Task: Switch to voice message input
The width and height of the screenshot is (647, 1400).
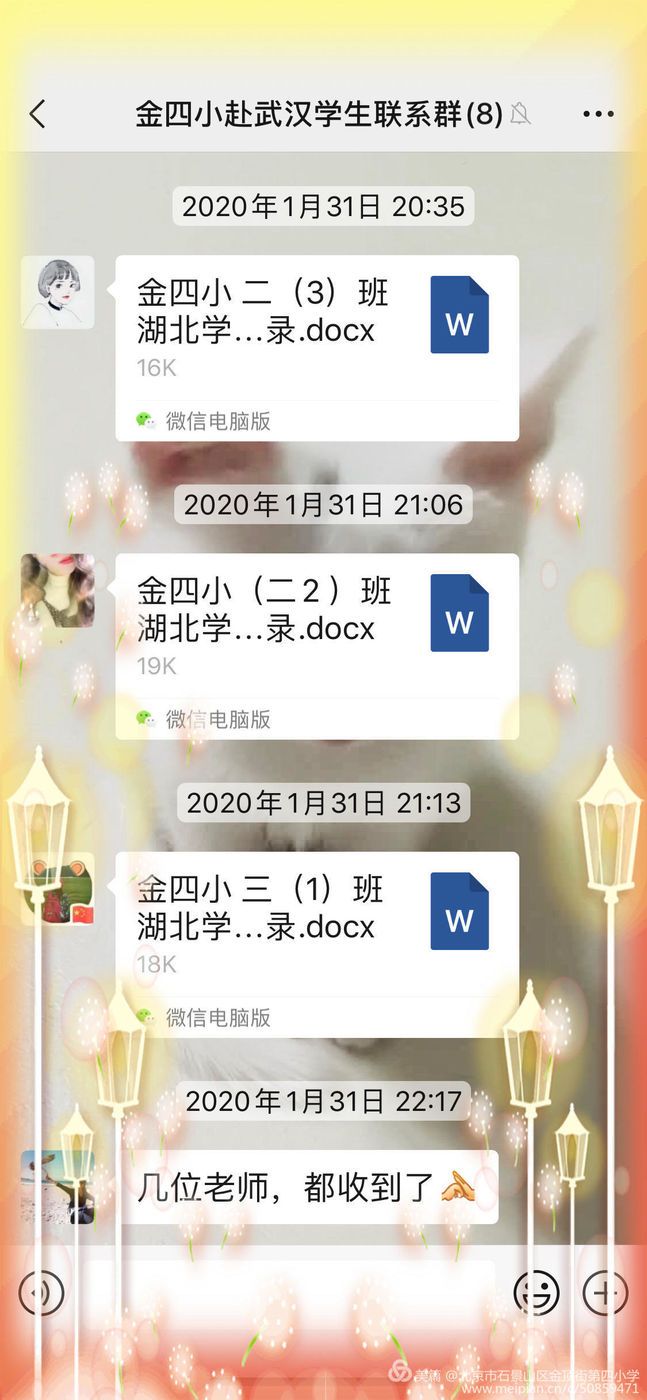Action: [41, 1293]
